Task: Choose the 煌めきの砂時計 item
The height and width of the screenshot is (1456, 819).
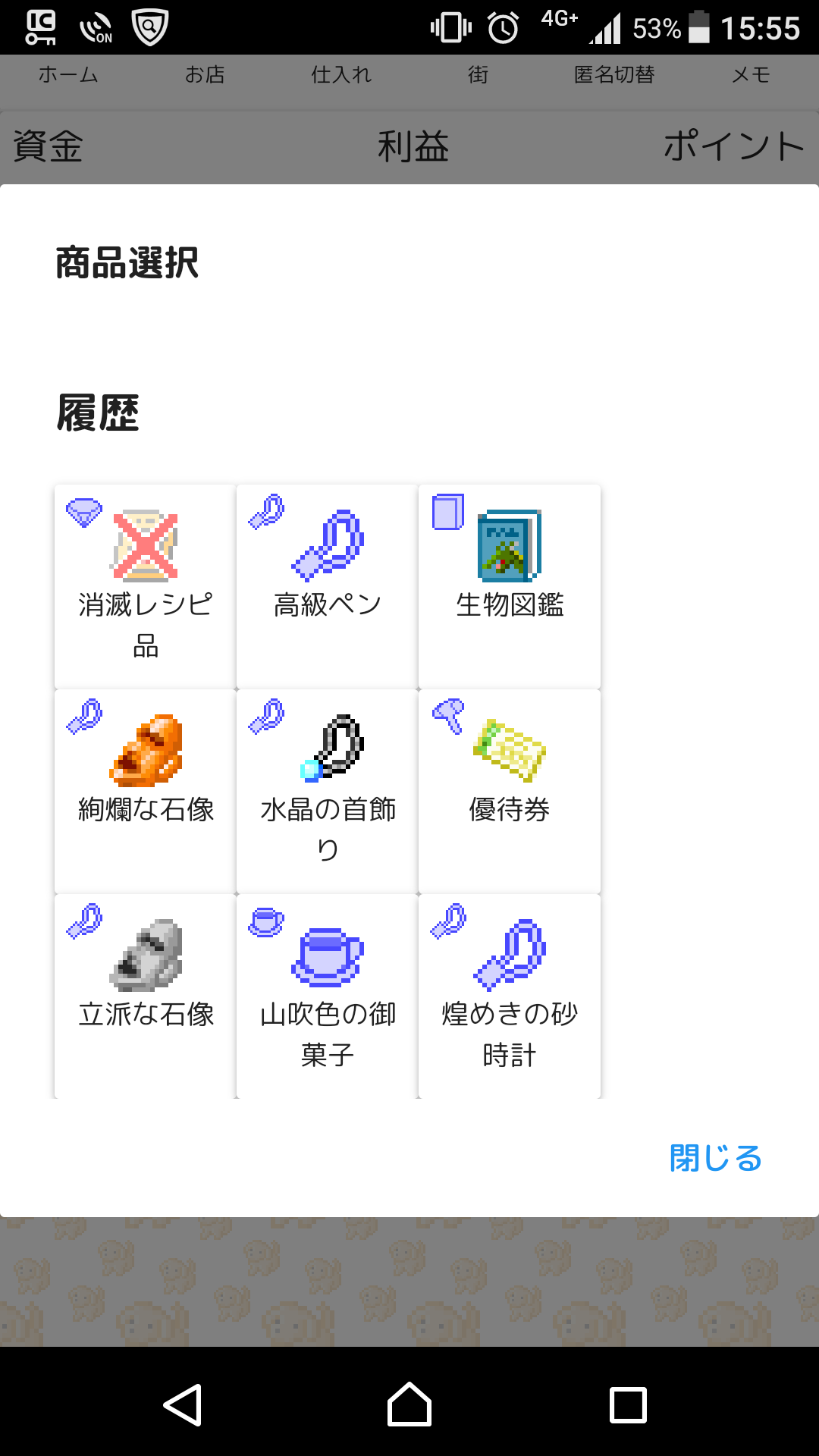Action: pos(509,996)
